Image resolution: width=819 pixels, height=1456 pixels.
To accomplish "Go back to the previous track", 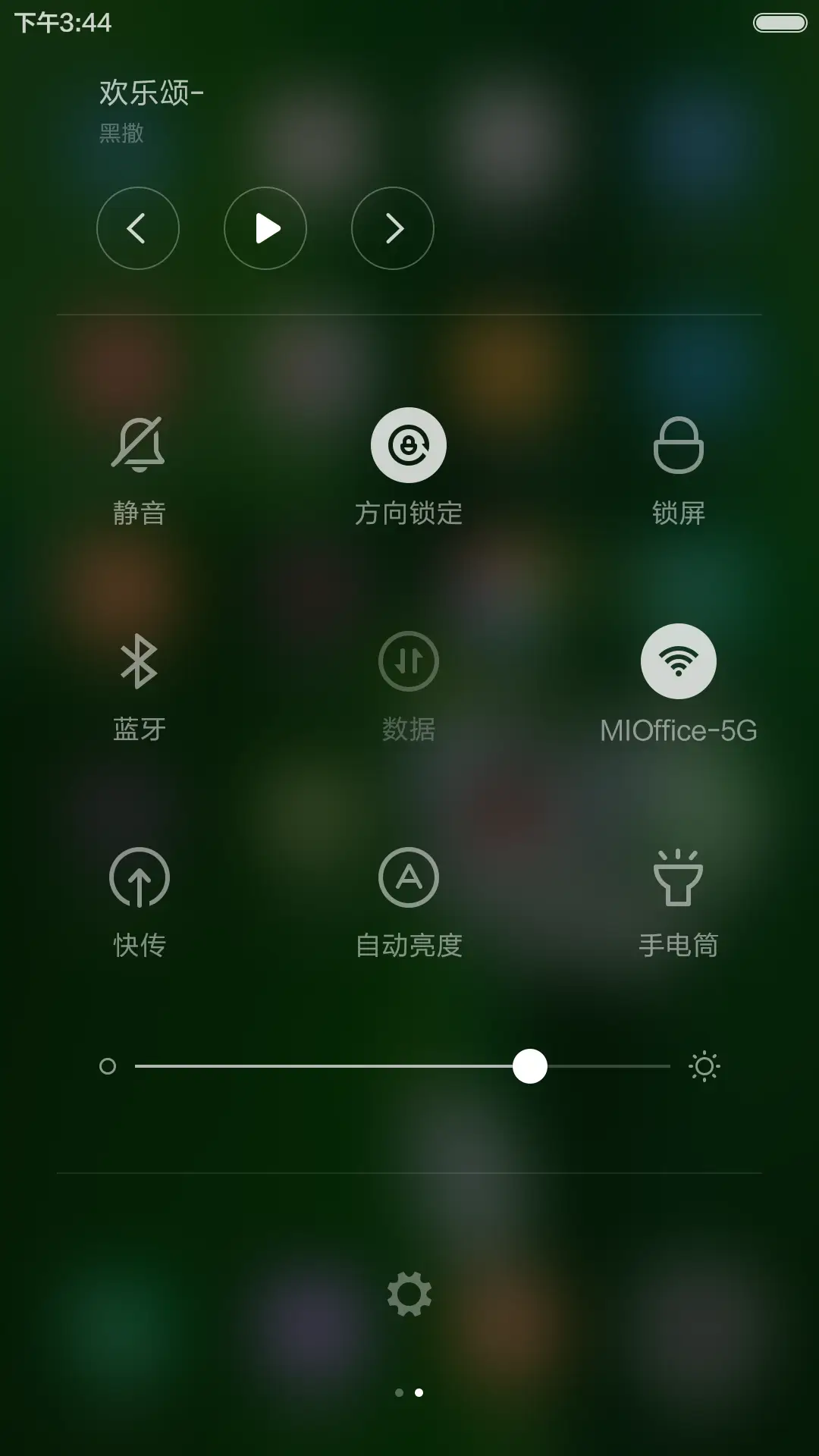I will point(138,228).
